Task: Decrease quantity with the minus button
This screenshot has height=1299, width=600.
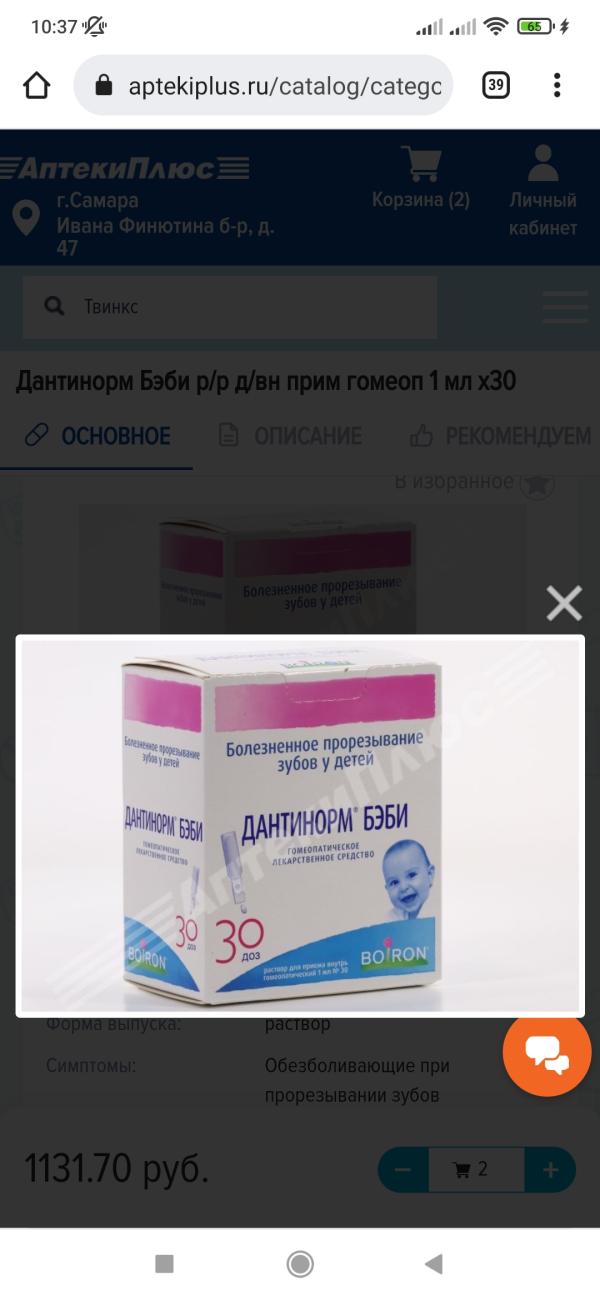Action: [x=403, y=1169]
